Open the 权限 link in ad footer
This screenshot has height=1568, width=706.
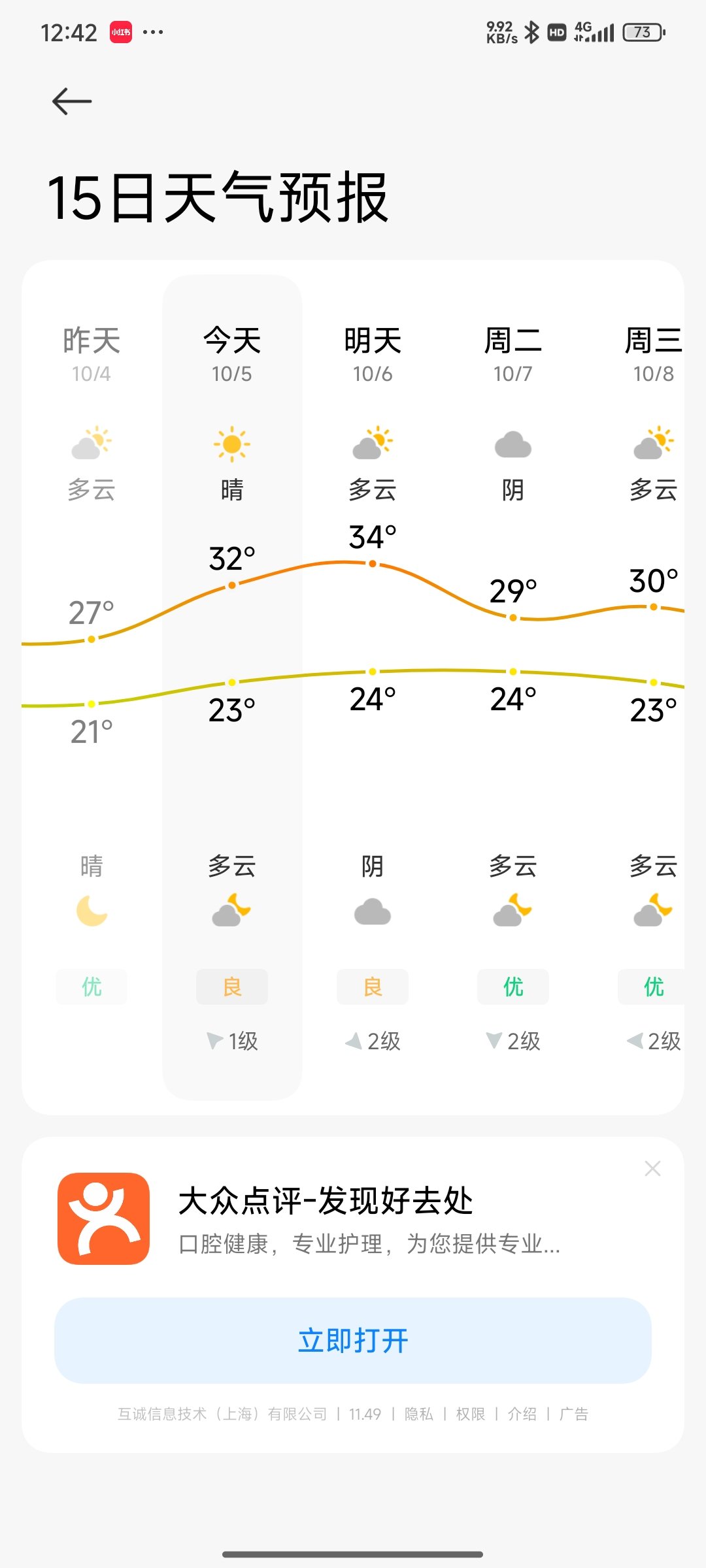point(470,1414)
